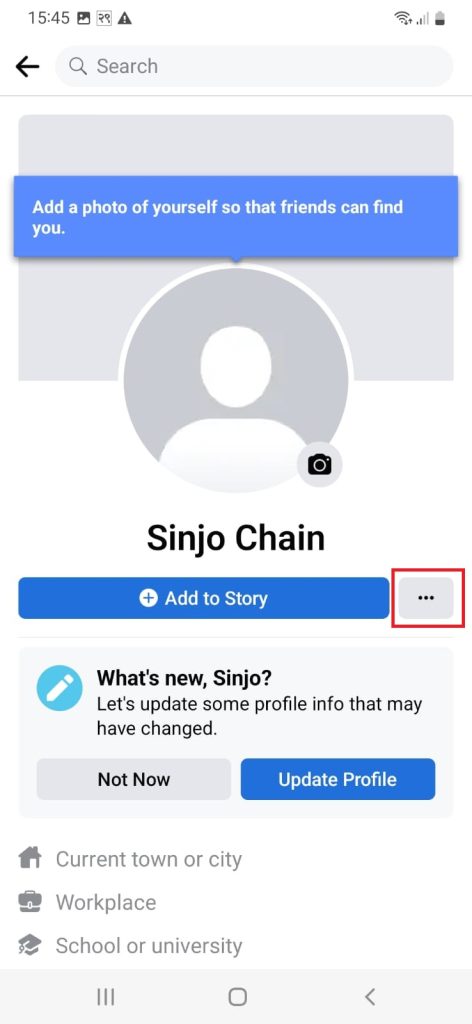Go back with the top-left arrow
472x1024 pixels.
coord(27,66)
